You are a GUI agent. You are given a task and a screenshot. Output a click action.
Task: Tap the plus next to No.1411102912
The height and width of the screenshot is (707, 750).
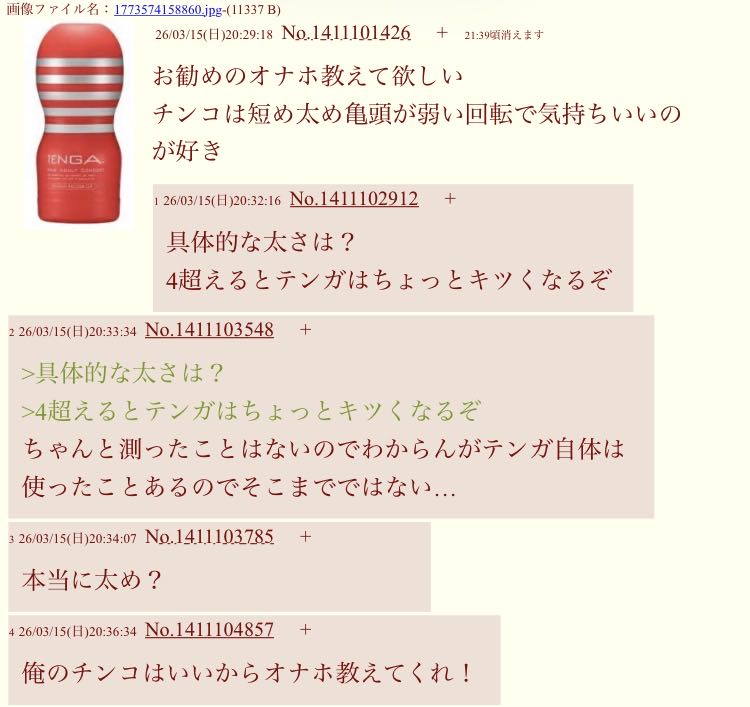pyautogui.click(x=449, y=199)
